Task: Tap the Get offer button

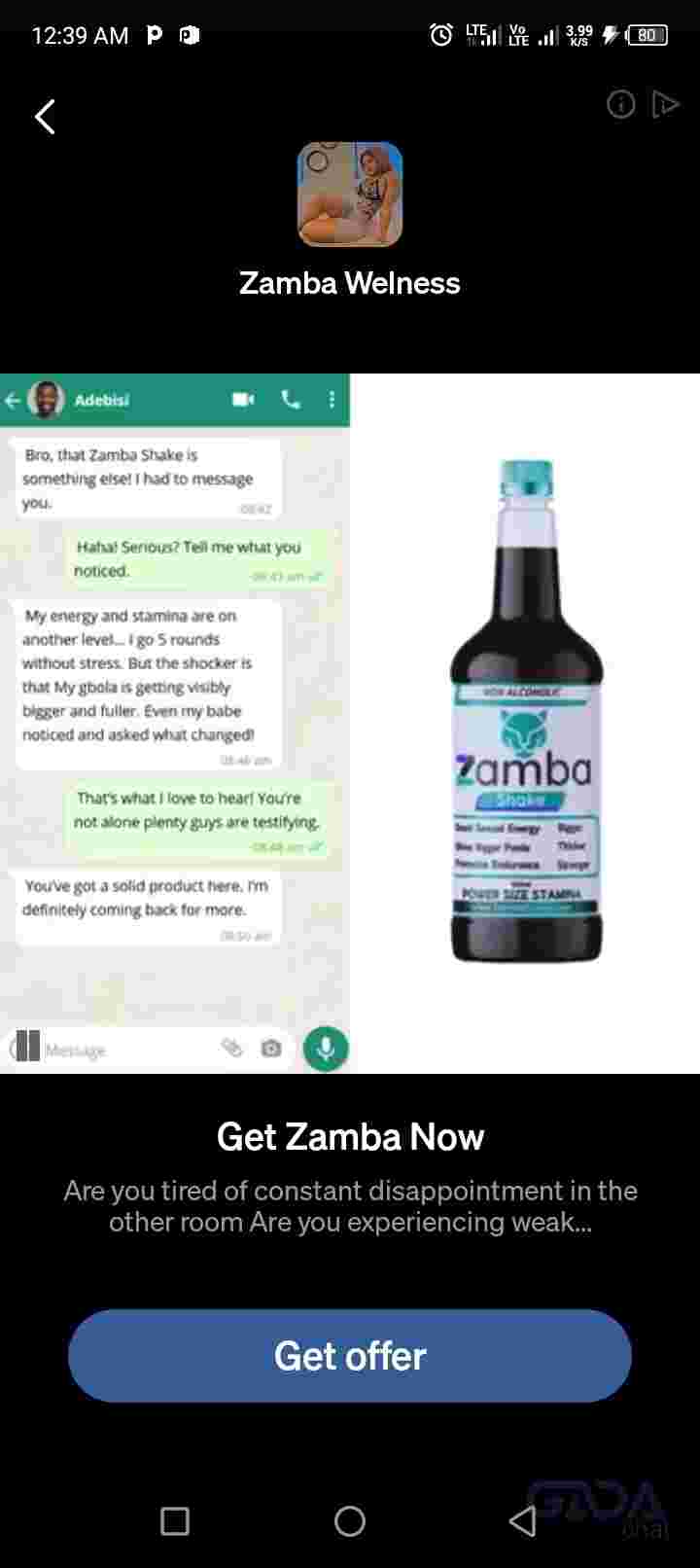Action: (350, 1355)
